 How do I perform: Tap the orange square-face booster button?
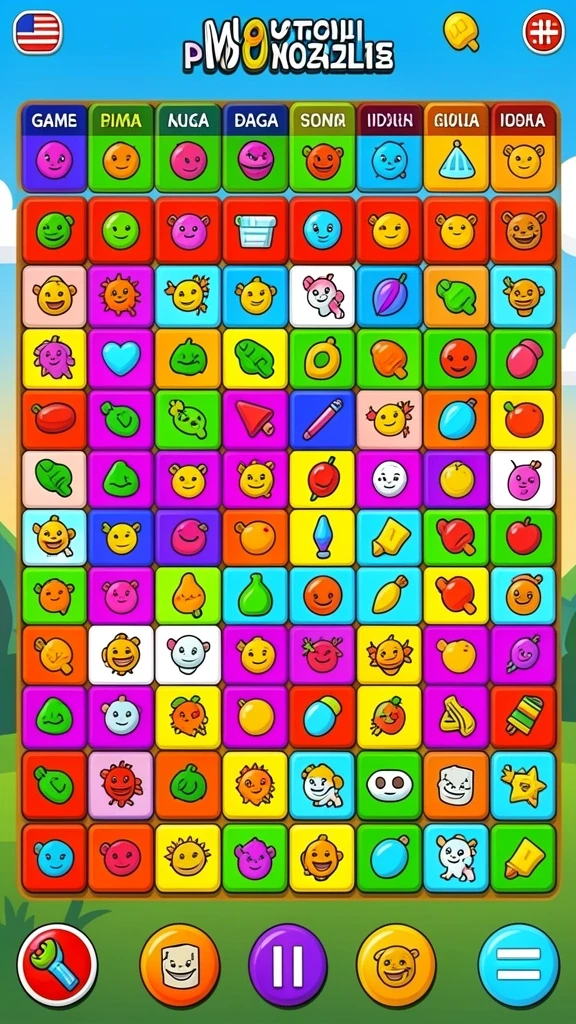(180, 965)
